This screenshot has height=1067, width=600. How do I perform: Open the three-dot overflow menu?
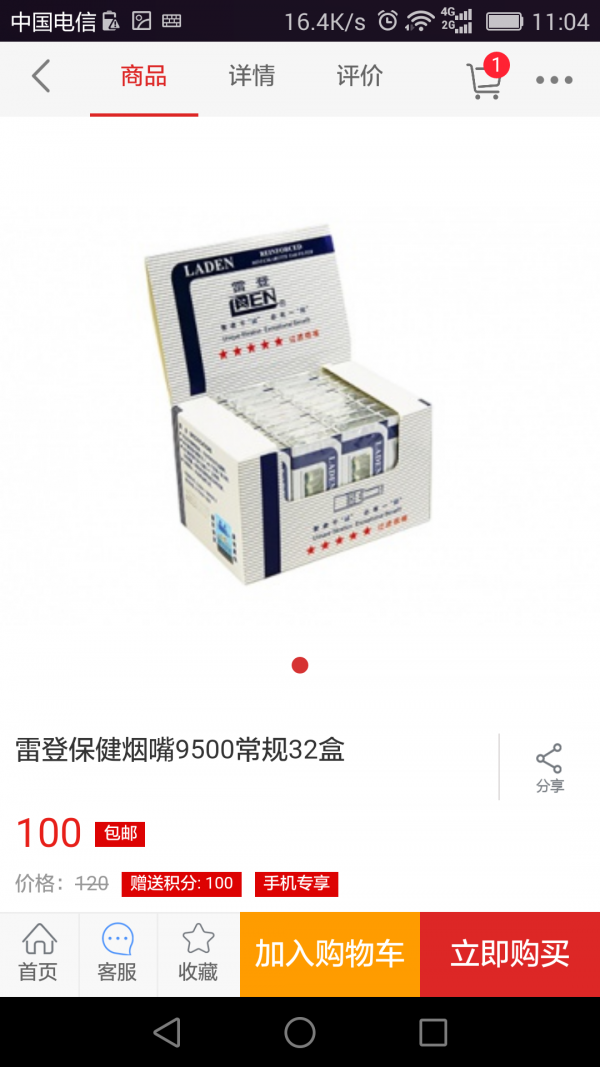pyautogui.click(x=554, y=80)
